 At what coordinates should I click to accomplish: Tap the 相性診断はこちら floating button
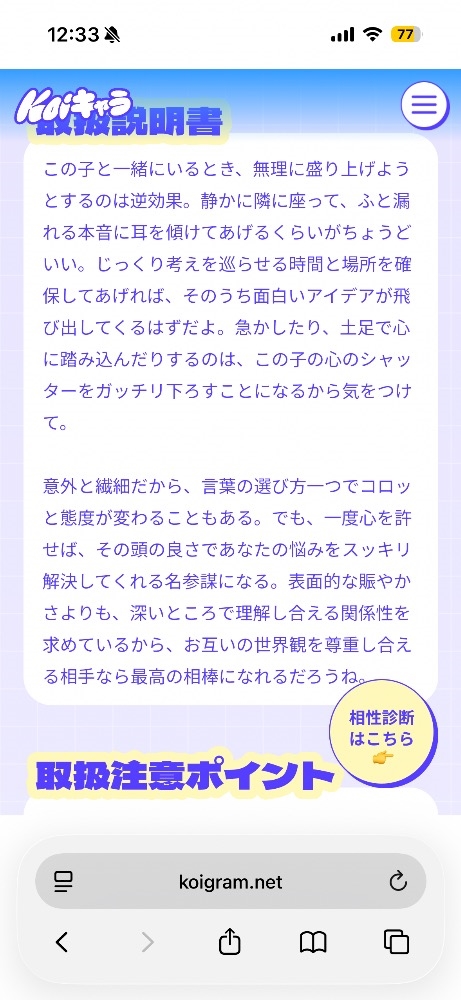[x=383, y=734]
